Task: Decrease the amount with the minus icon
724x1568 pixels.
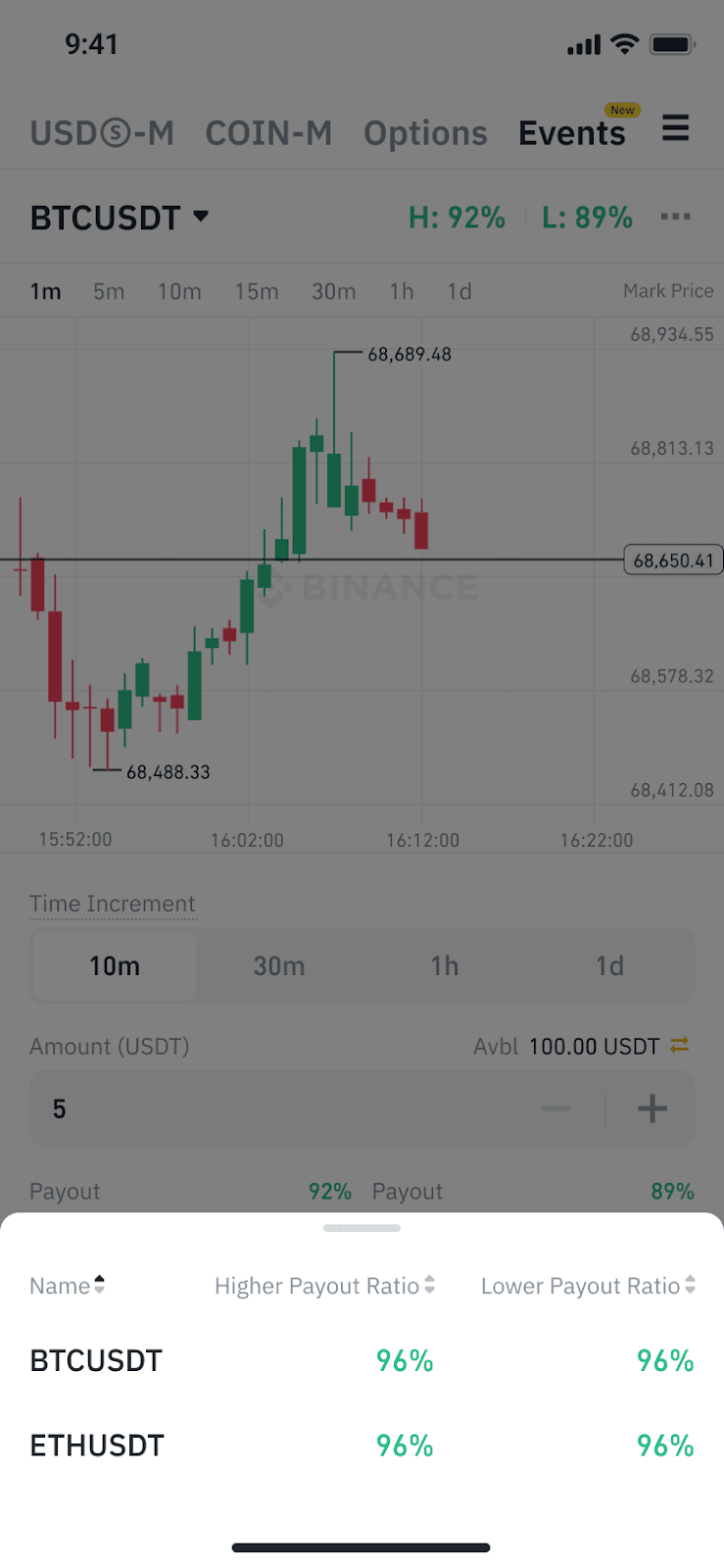Action: point(555,1108)
